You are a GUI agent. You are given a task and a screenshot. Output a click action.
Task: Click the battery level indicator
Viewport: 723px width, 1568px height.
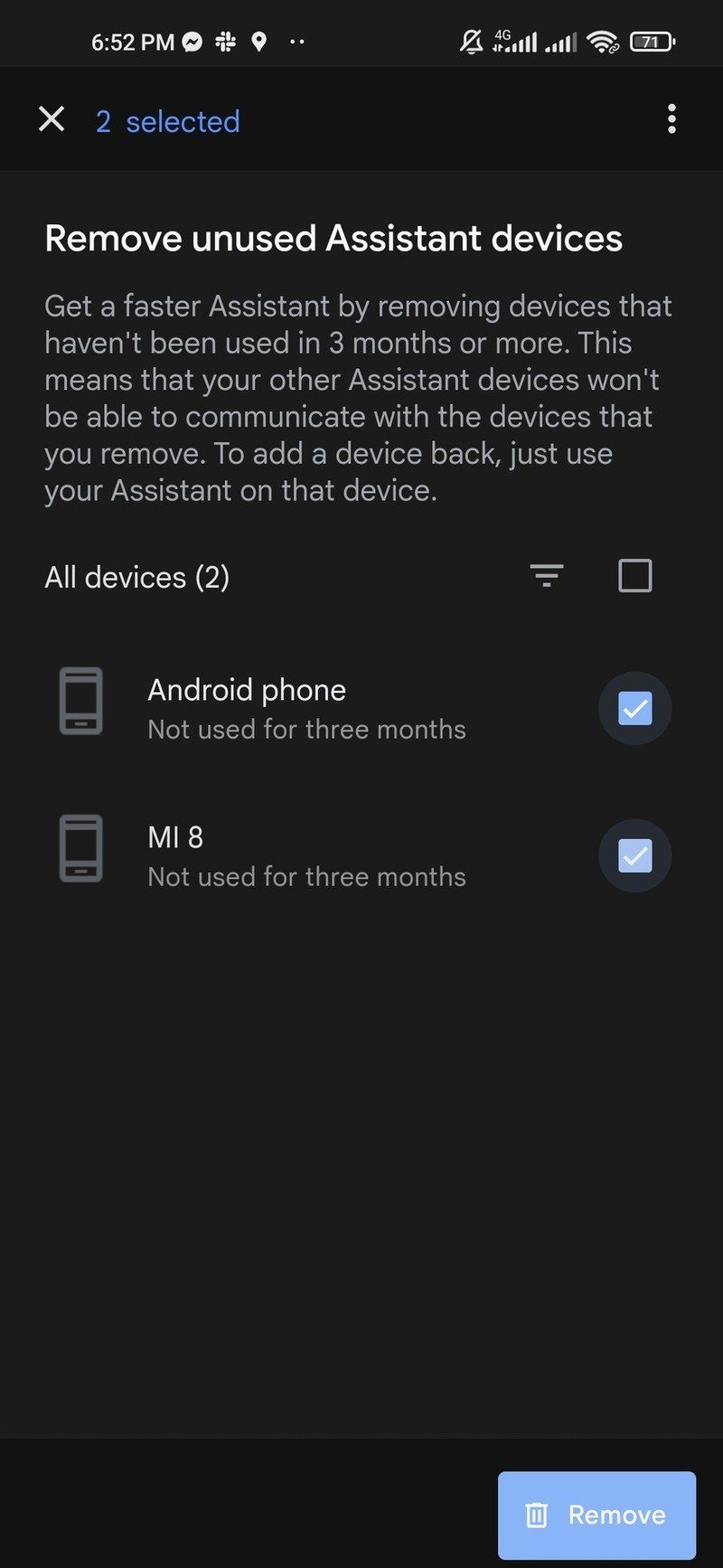[652, 42]
